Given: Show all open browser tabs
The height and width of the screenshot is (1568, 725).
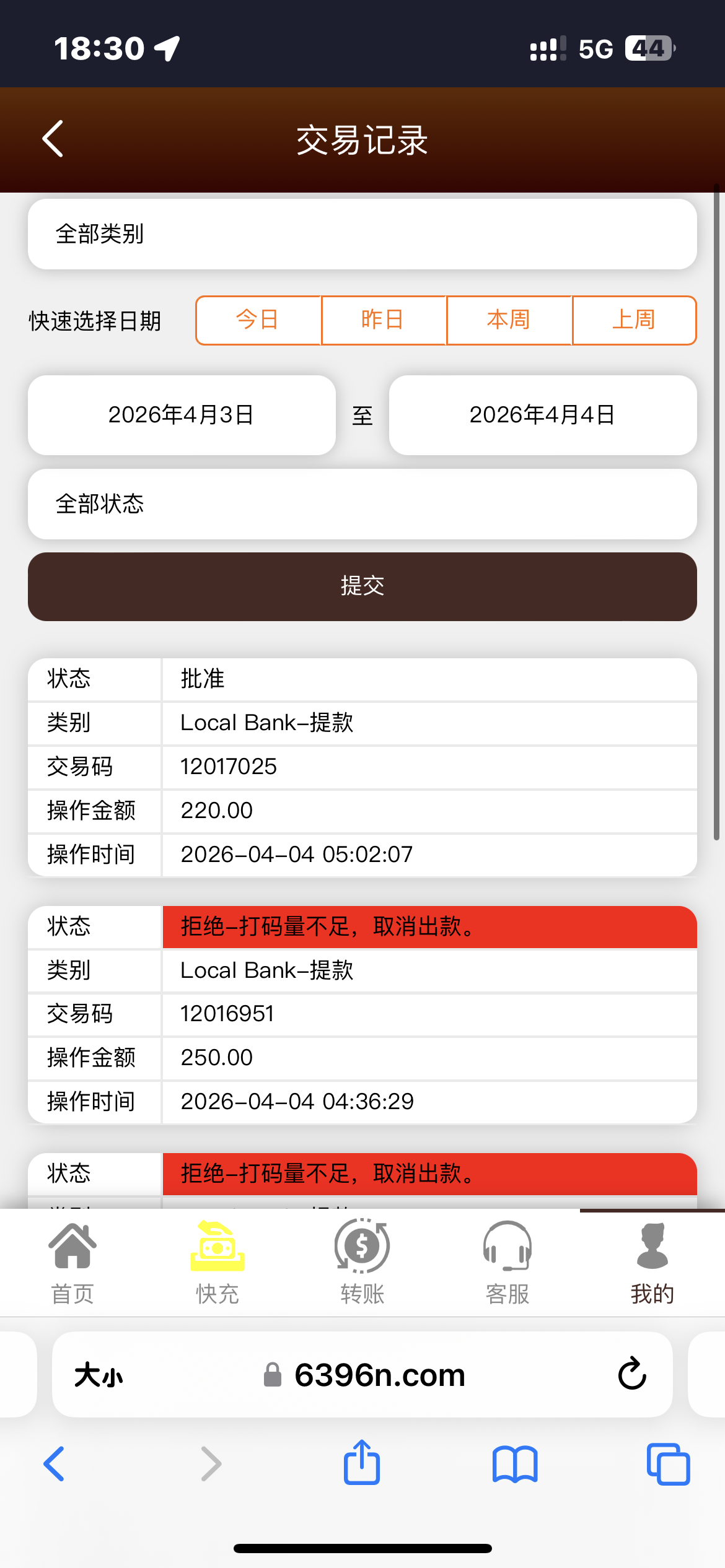Looking at the screenshot, I should click(x=667, y=1465).
